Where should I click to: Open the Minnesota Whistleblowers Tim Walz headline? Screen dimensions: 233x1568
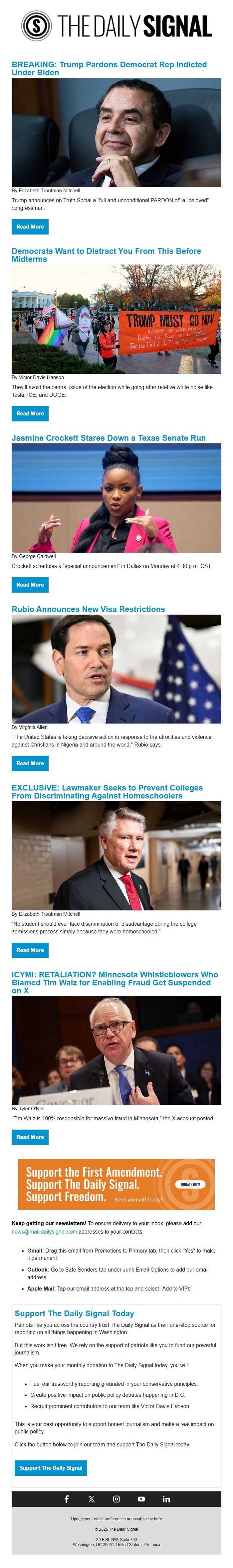click(x=115, y=982)
